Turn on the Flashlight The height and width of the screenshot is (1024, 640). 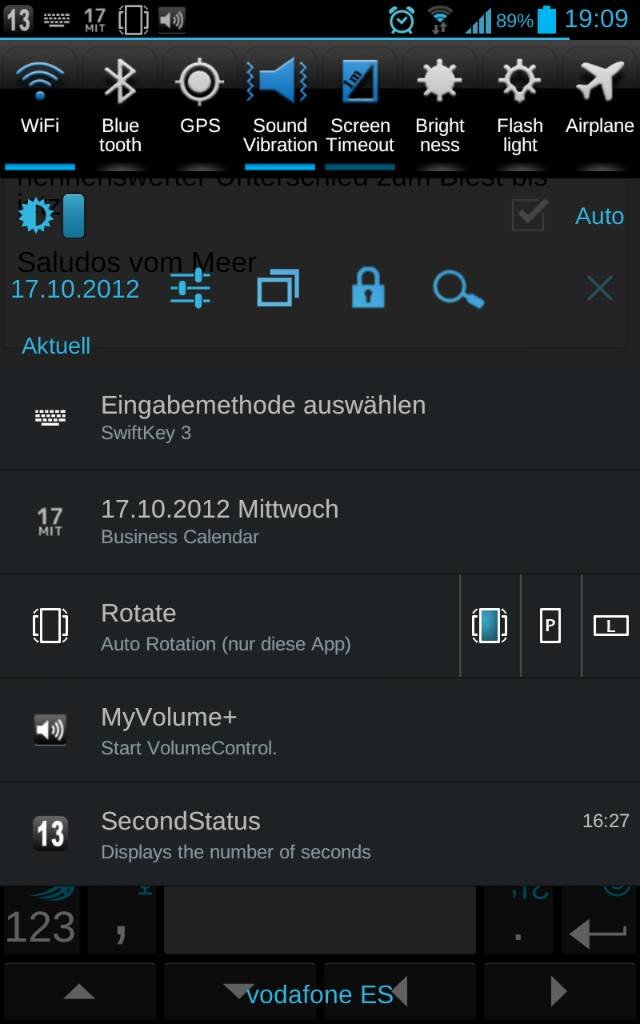tap(520, 108)
